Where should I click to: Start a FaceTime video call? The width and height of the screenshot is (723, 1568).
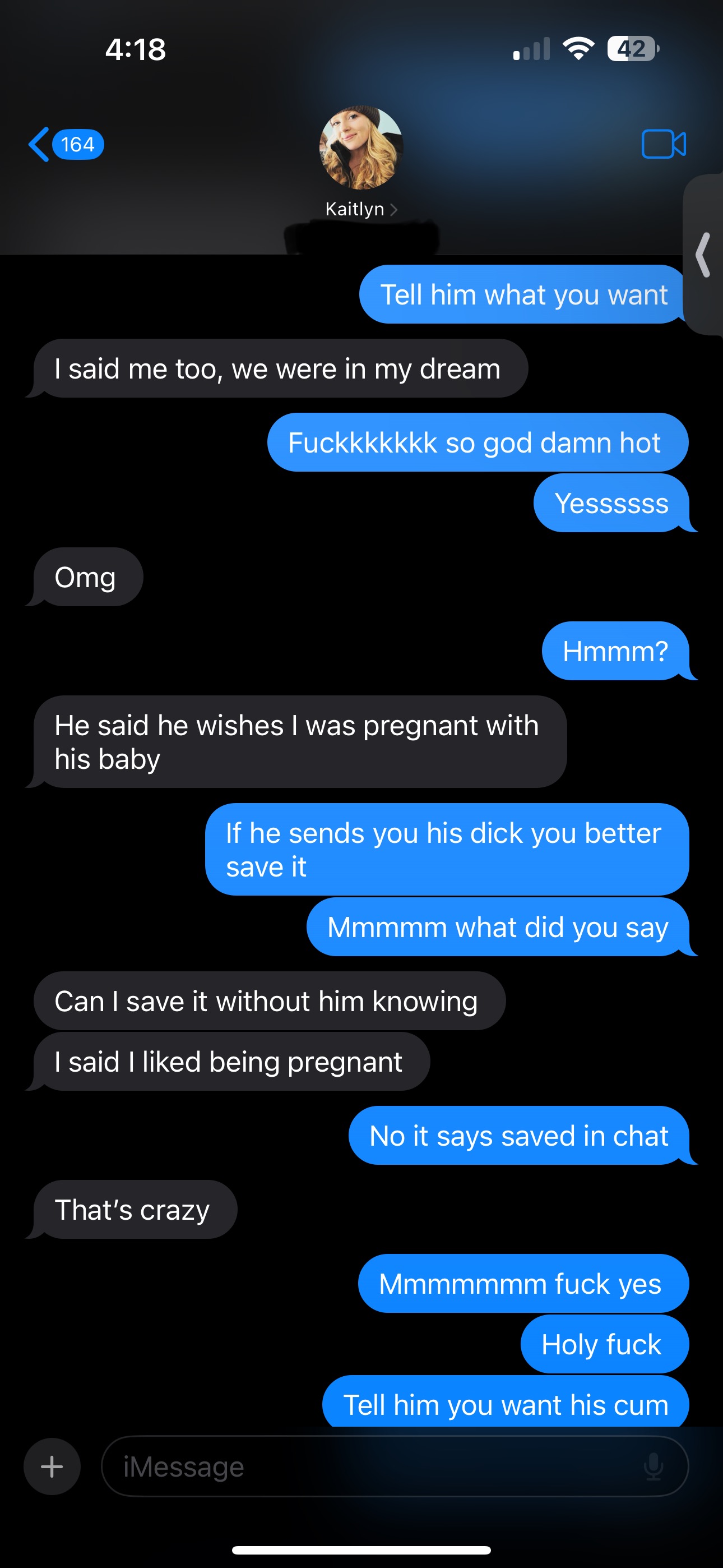(664, 145)
